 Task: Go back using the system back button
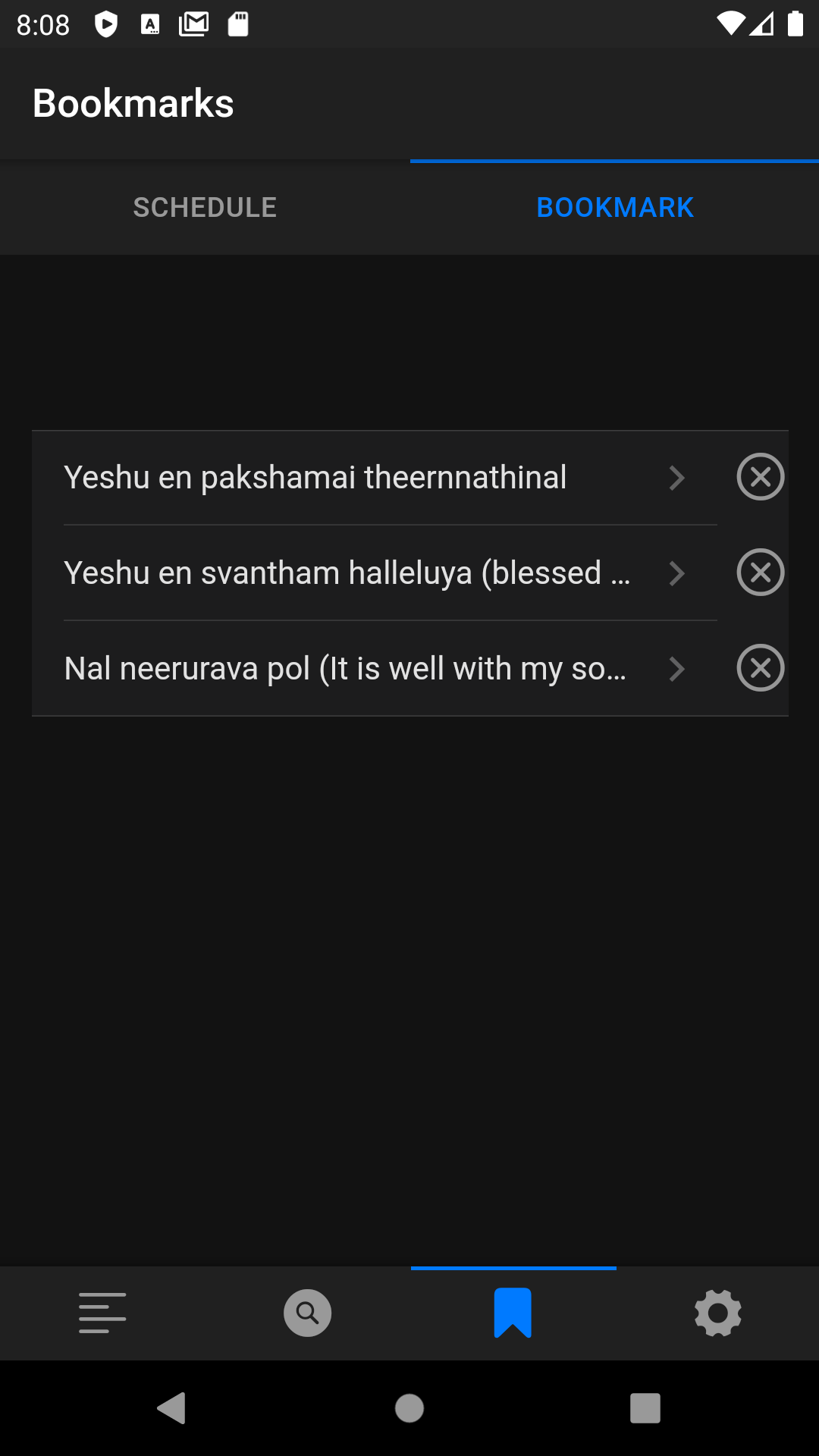172,1408
